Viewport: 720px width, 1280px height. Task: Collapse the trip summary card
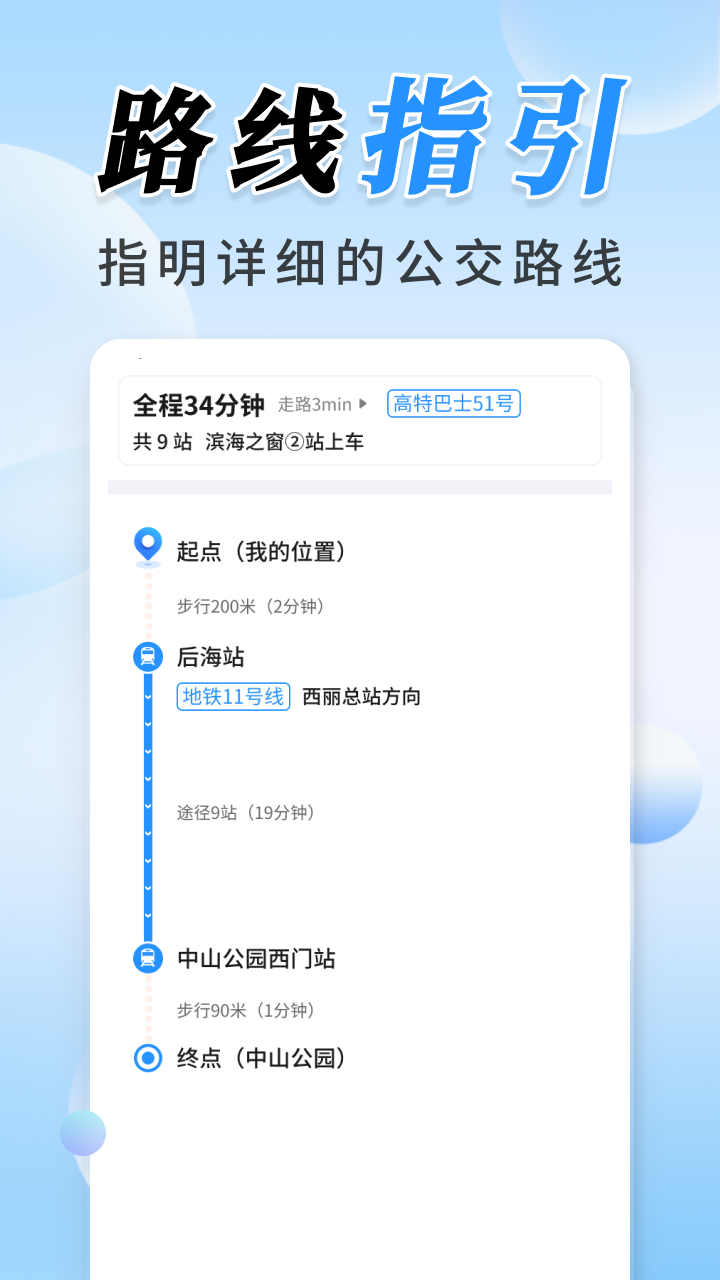coord(360,420)
